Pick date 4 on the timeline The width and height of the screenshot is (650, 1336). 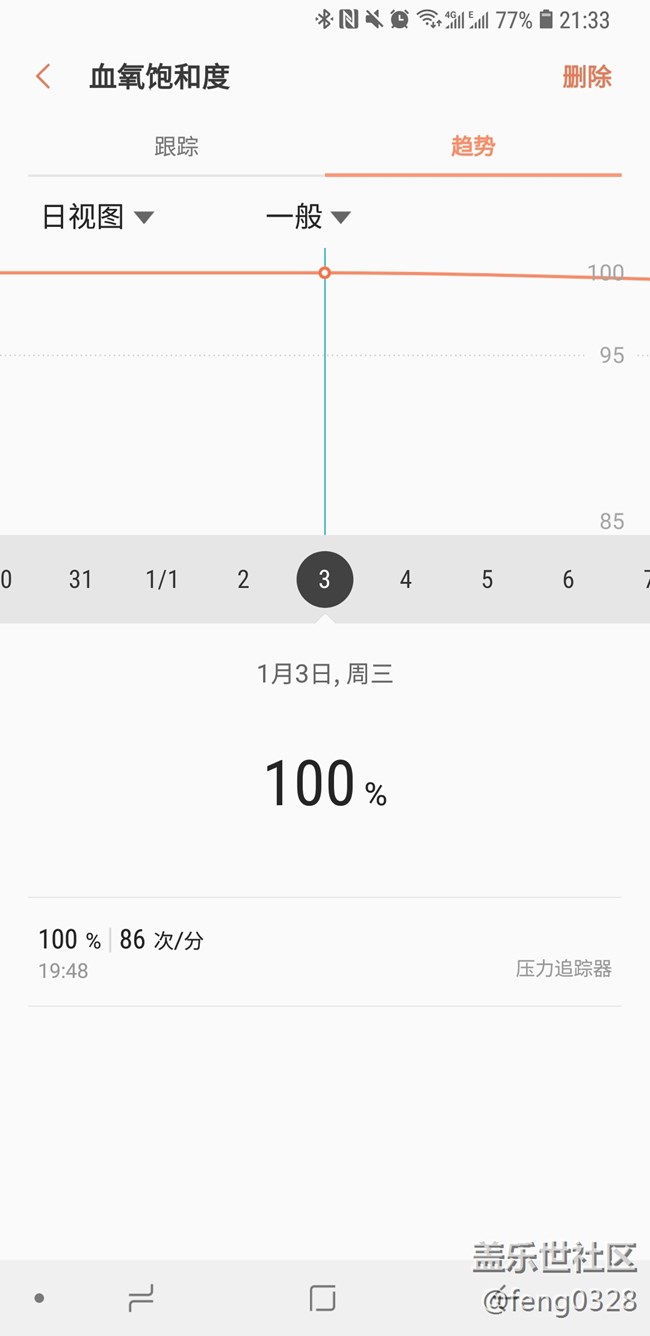405,579
